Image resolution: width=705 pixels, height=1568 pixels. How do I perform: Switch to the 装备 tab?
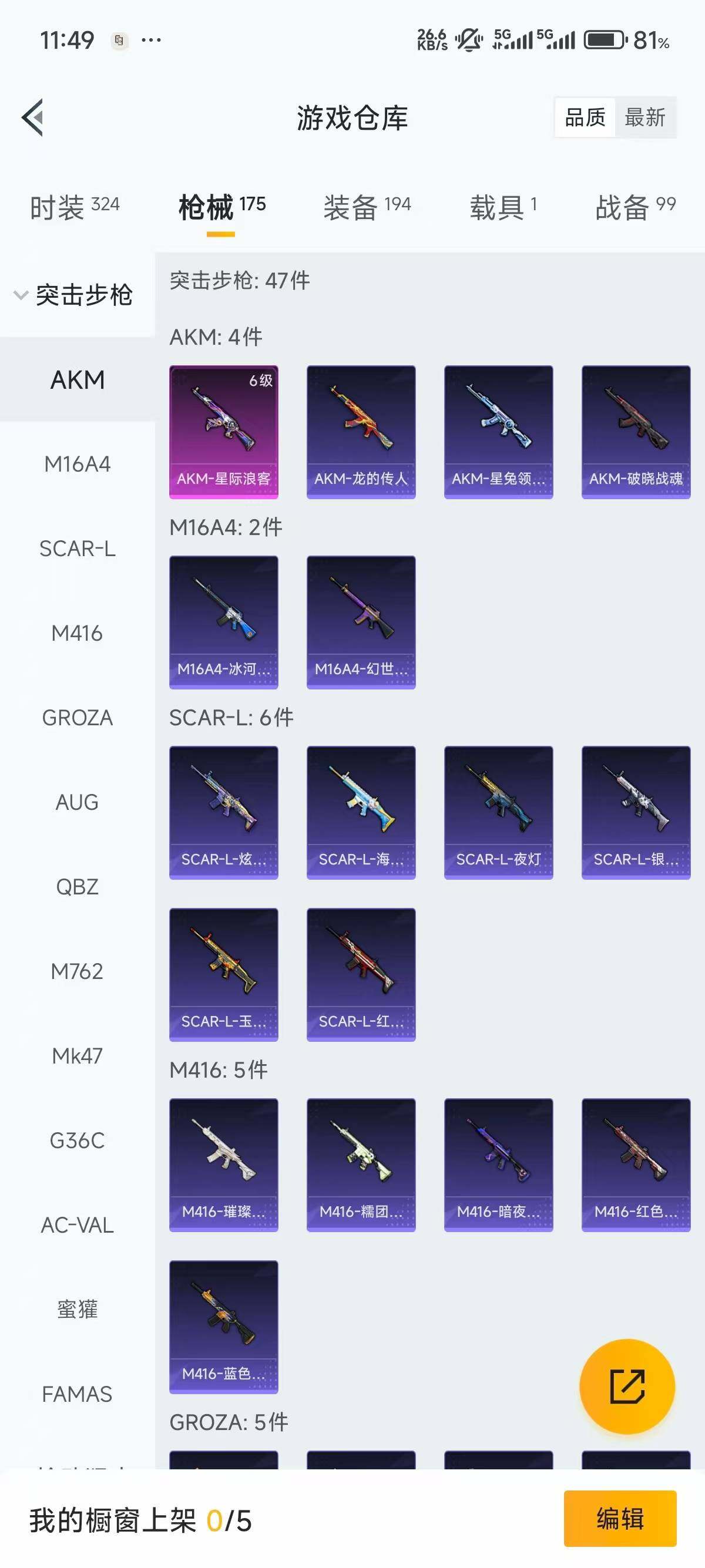point(367,207)
